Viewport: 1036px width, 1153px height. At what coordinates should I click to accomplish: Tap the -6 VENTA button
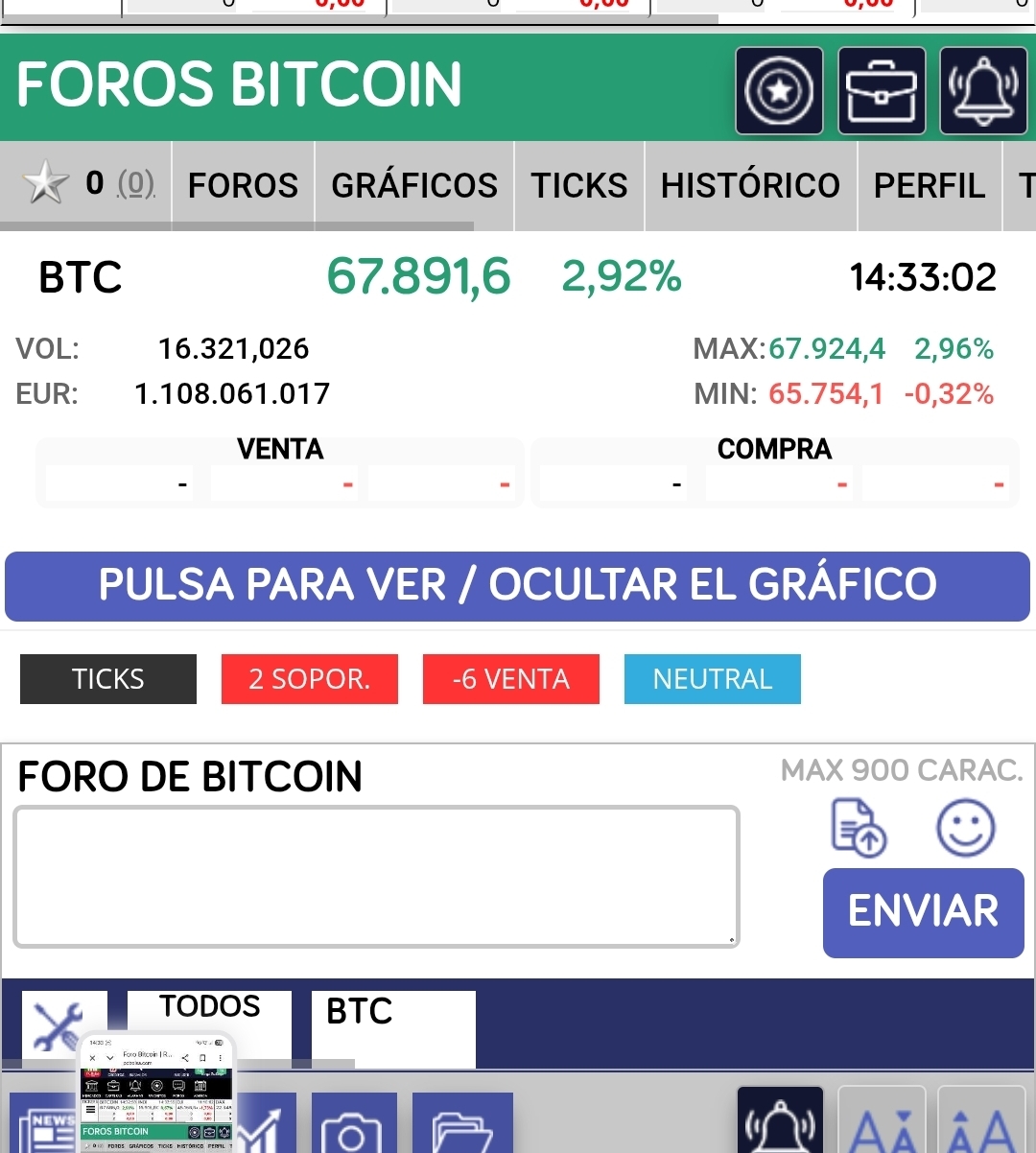pyautogui.click(x=510, y=679)
